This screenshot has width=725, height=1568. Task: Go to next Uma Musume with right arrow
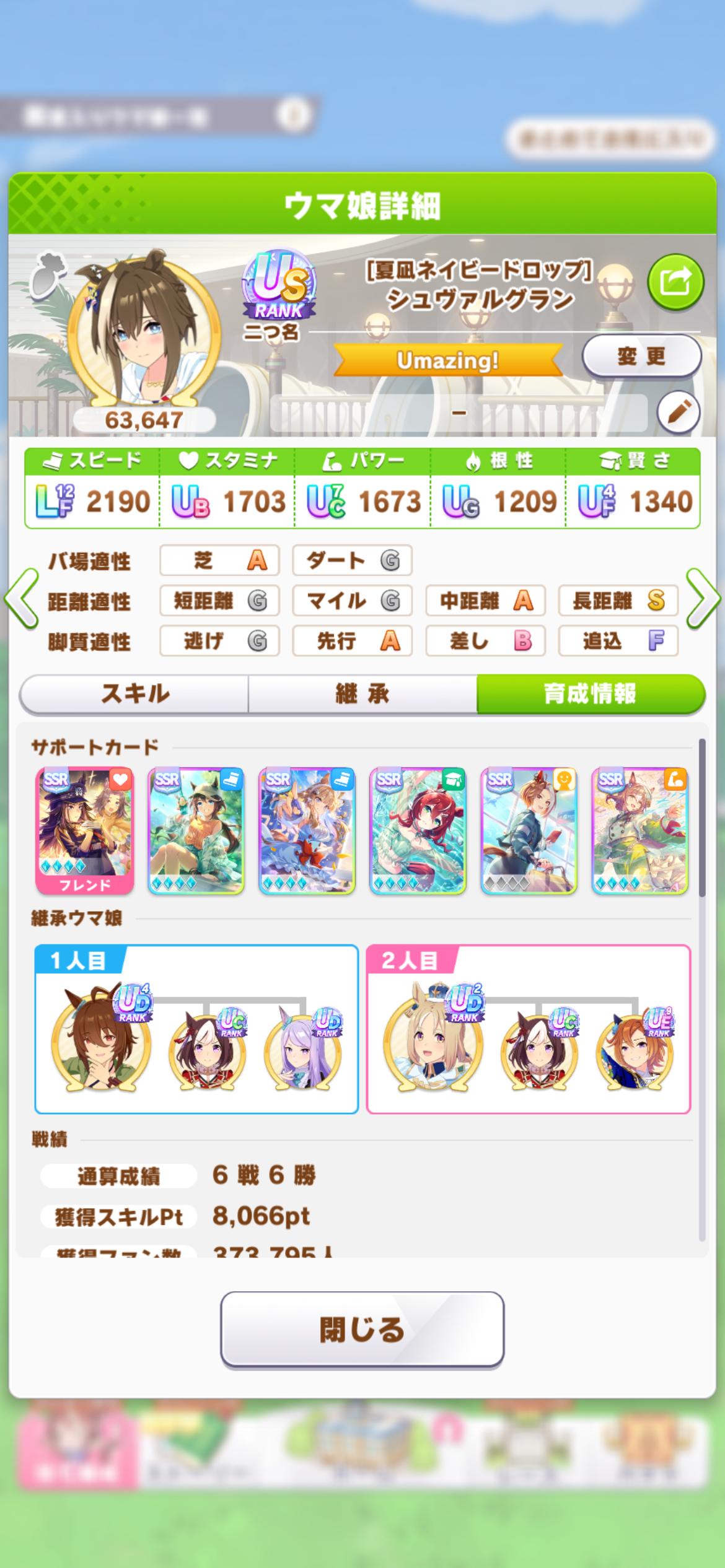click(704, 599)
